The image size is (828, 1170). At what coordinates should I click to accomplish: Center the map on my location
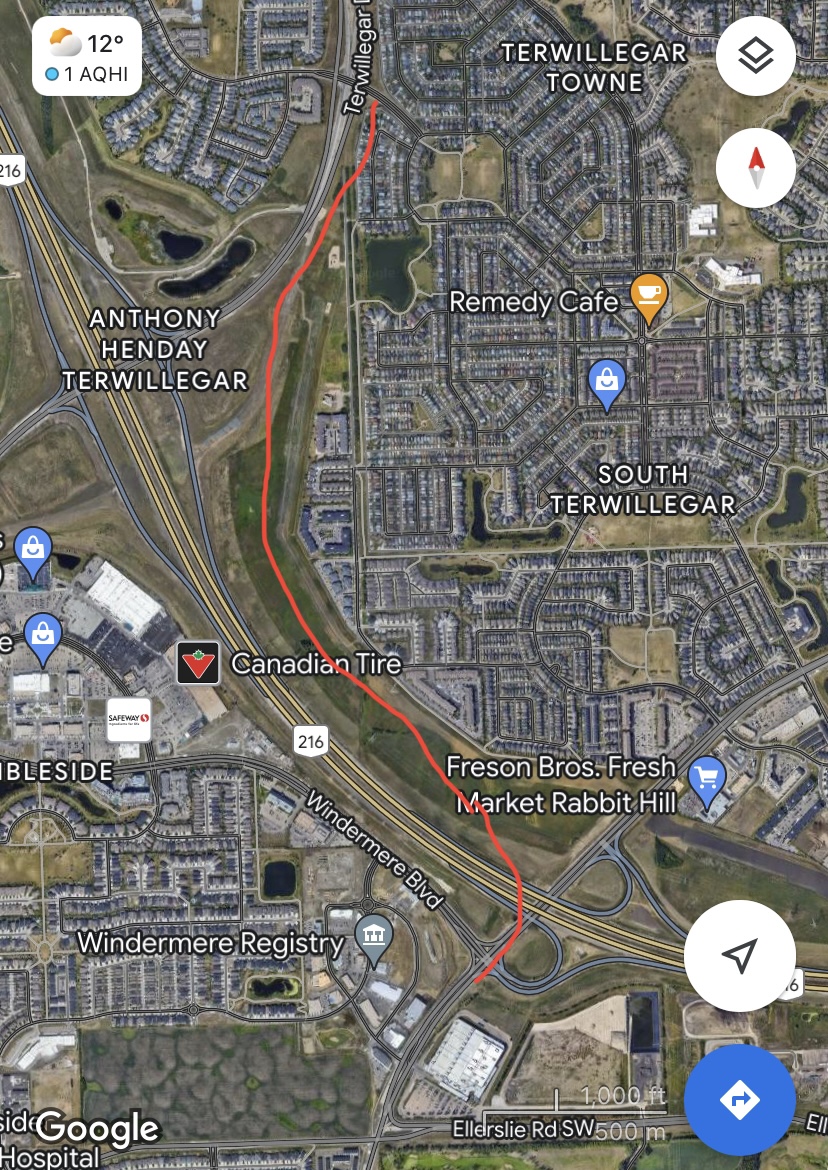pyautogui.click(x=738, y=956)
